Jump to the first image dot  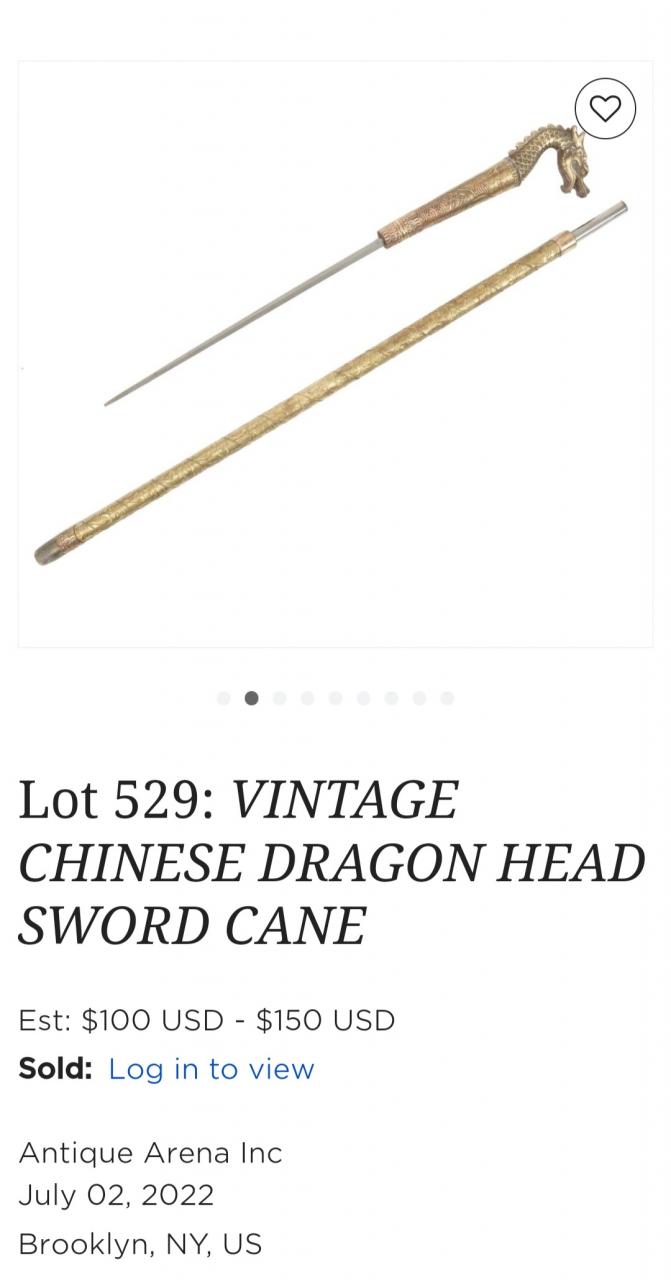pyautogui.click(x=224, y=698)
